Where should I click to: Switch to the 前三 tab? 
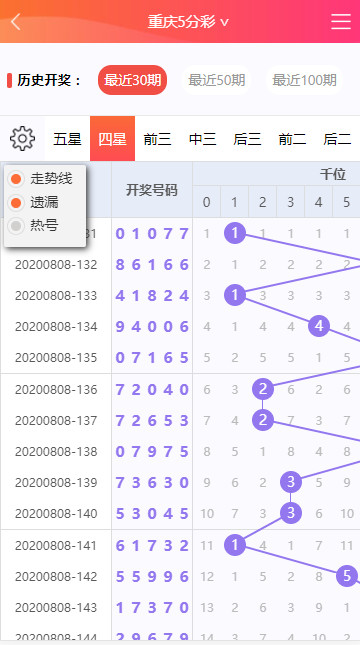tap(157, 139)
